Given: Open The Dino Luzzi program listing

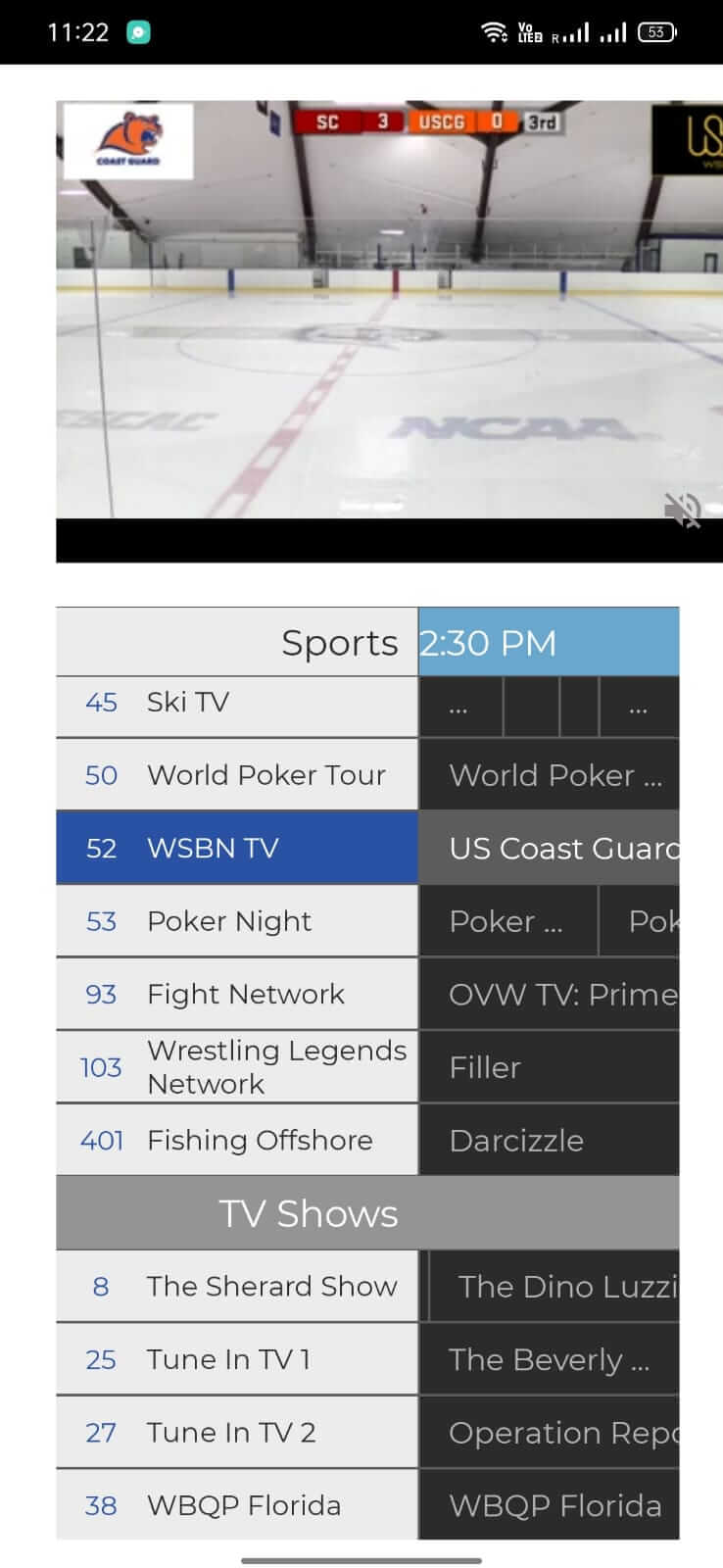Looking at the screenshot, I should [x=554, y=1286].
